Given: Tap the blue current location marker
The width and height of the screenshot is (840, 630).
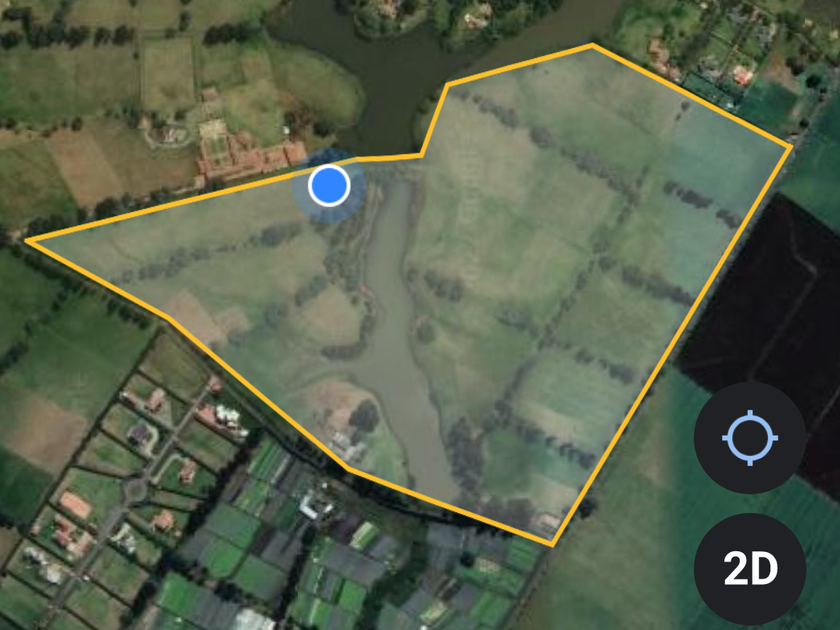Looking at the screenshot, I should [328, 186].
